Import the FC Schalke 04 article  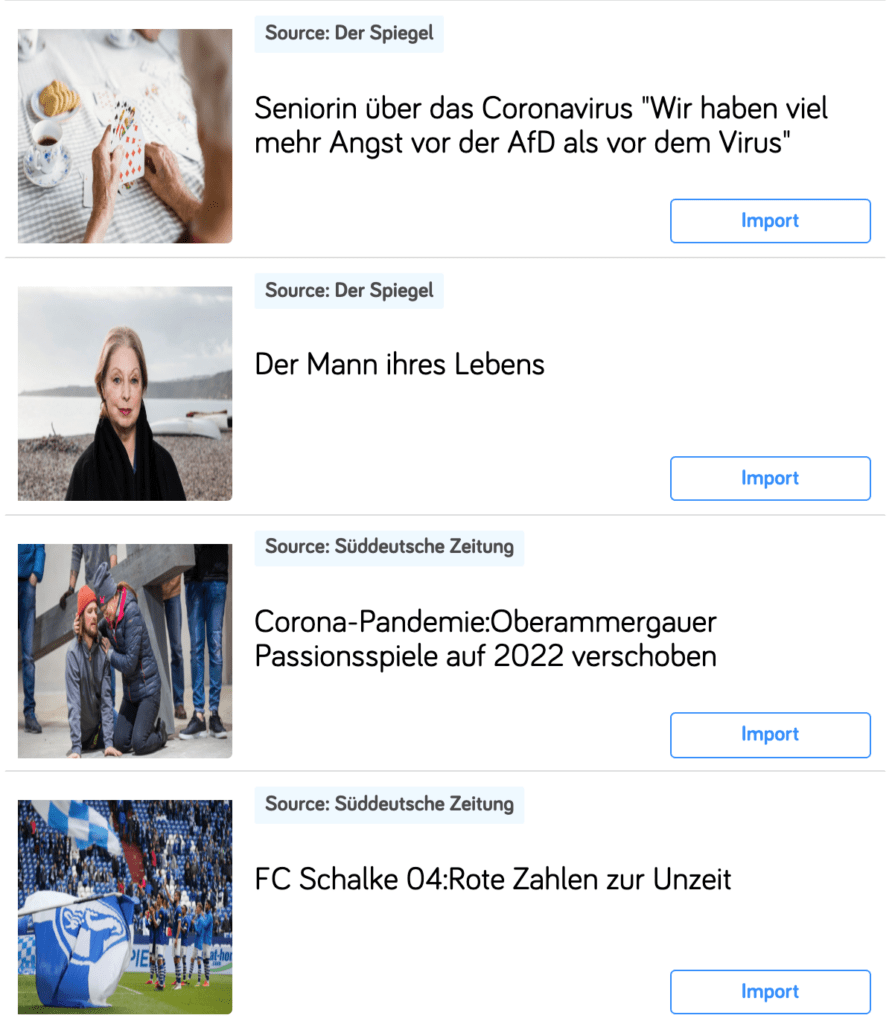point(769,992)
